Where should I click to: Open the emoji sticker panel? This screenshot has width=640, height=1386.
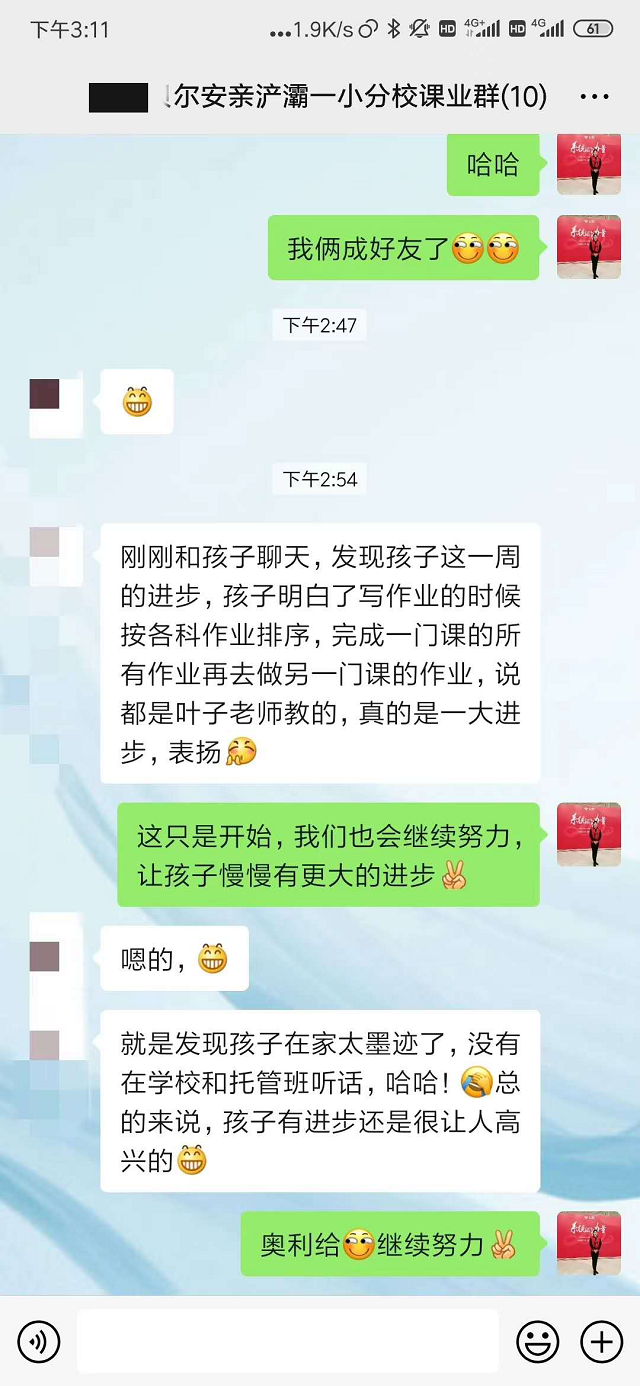(x=537, y=1341)
